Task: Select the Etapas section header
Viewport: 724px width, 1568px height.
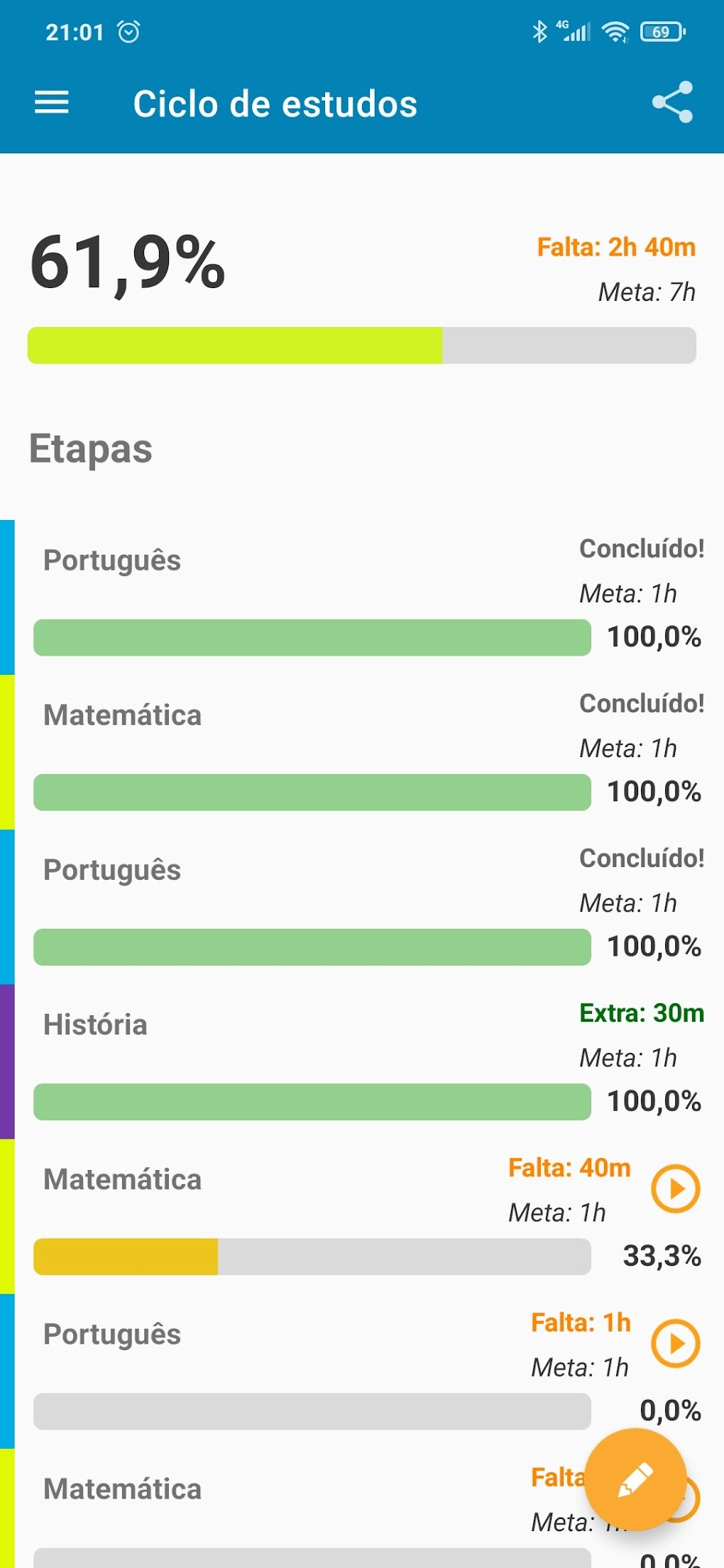Action: [89, 448]
